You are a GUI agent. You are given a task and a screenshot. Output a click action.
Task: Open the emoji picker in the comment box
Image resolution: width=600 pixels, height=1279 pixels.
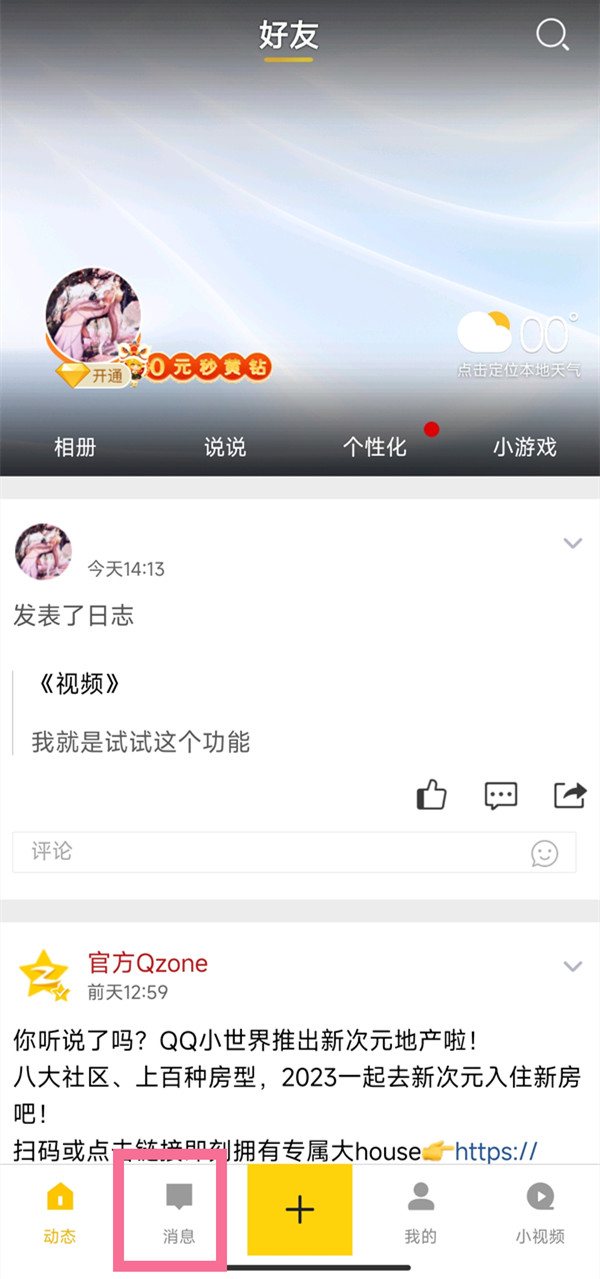click(x=544, y=853)
